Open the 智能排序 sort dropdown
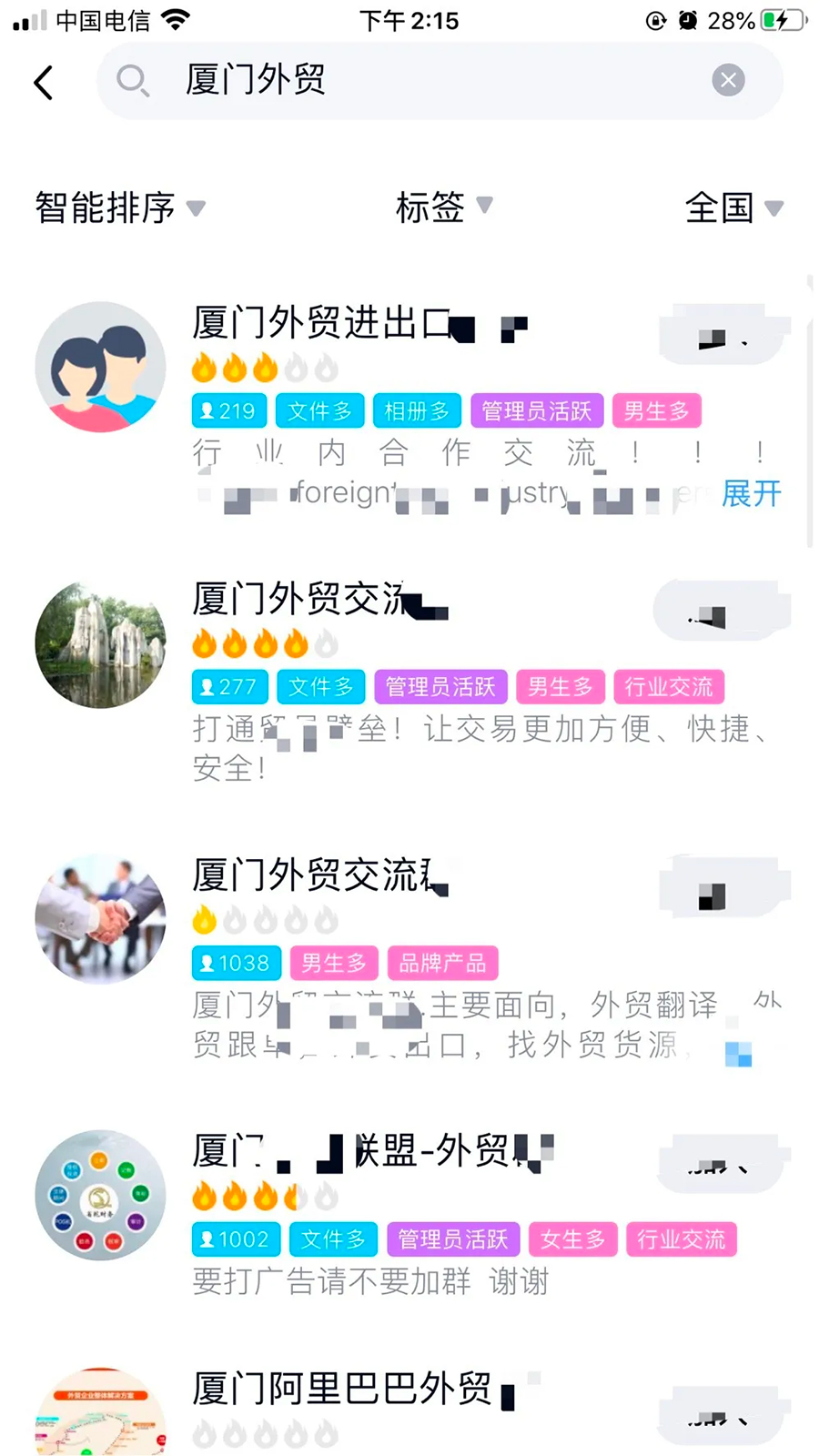819x1456 pixels. [119, 208]
